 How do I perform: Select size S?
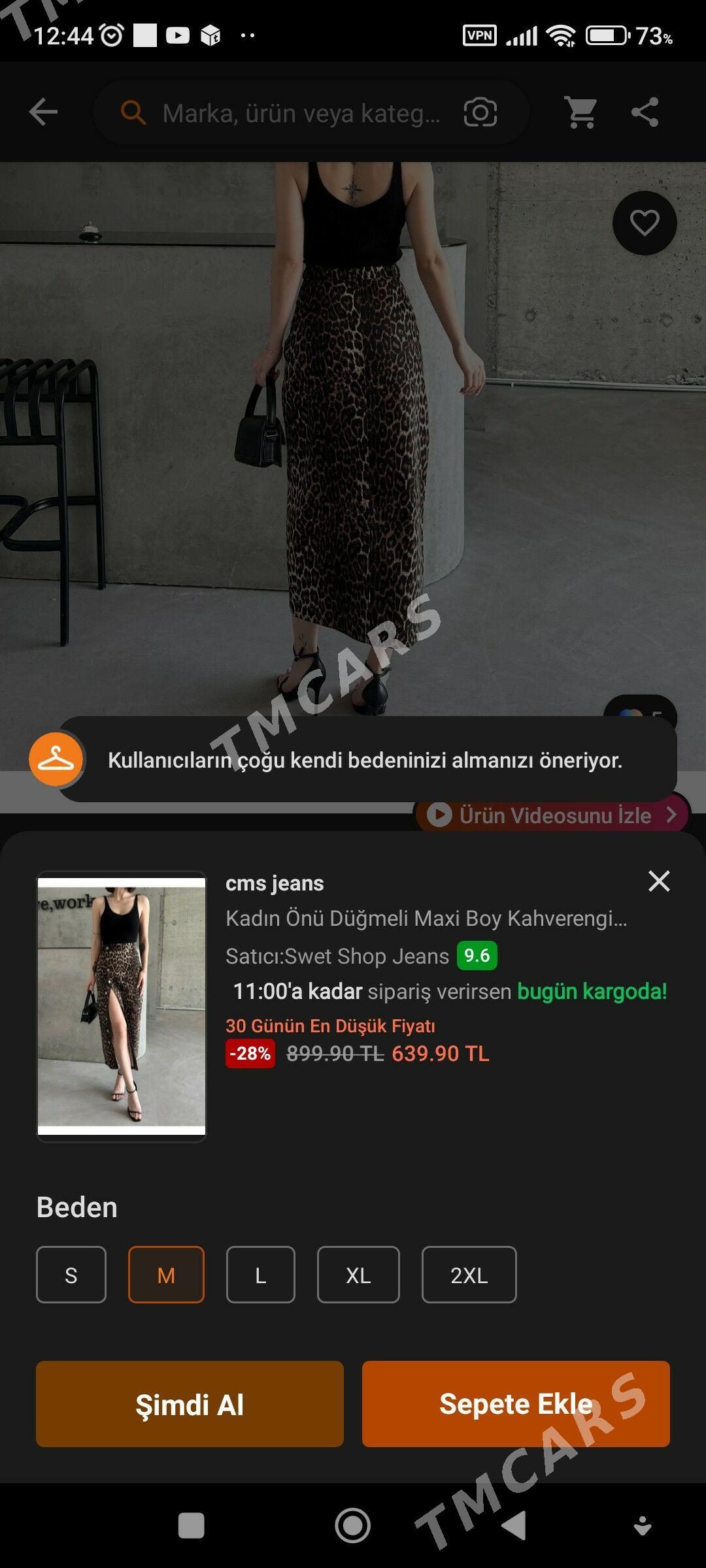point(71,1275)
